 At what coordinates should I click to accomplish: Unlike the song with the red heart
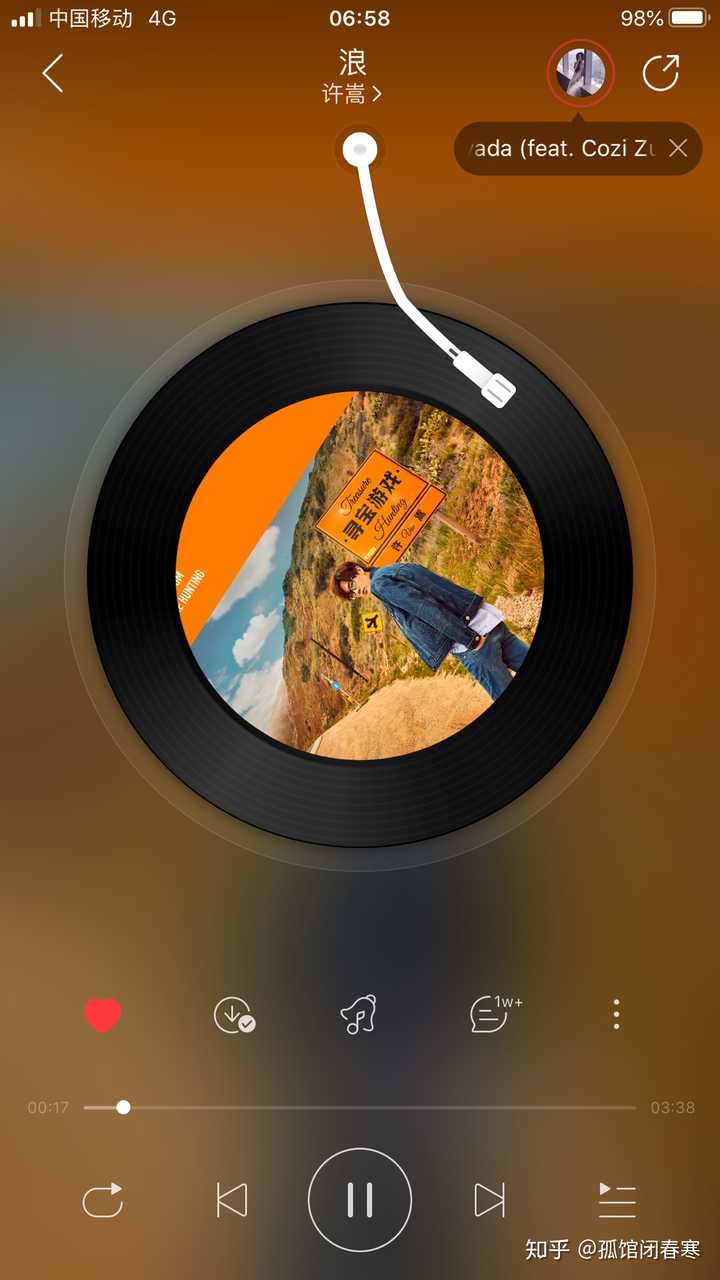coord(102,1015)
